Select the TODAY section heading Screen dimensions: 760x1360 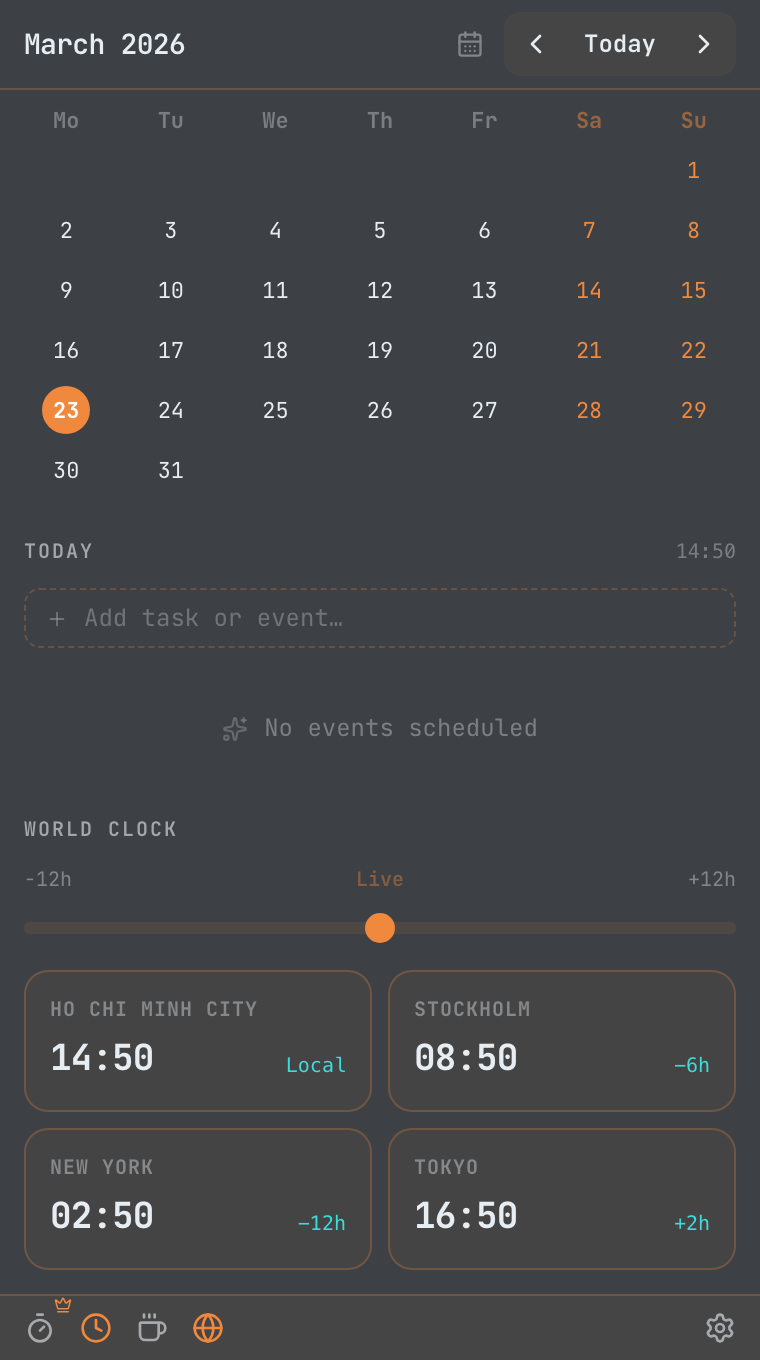[58, 551]
